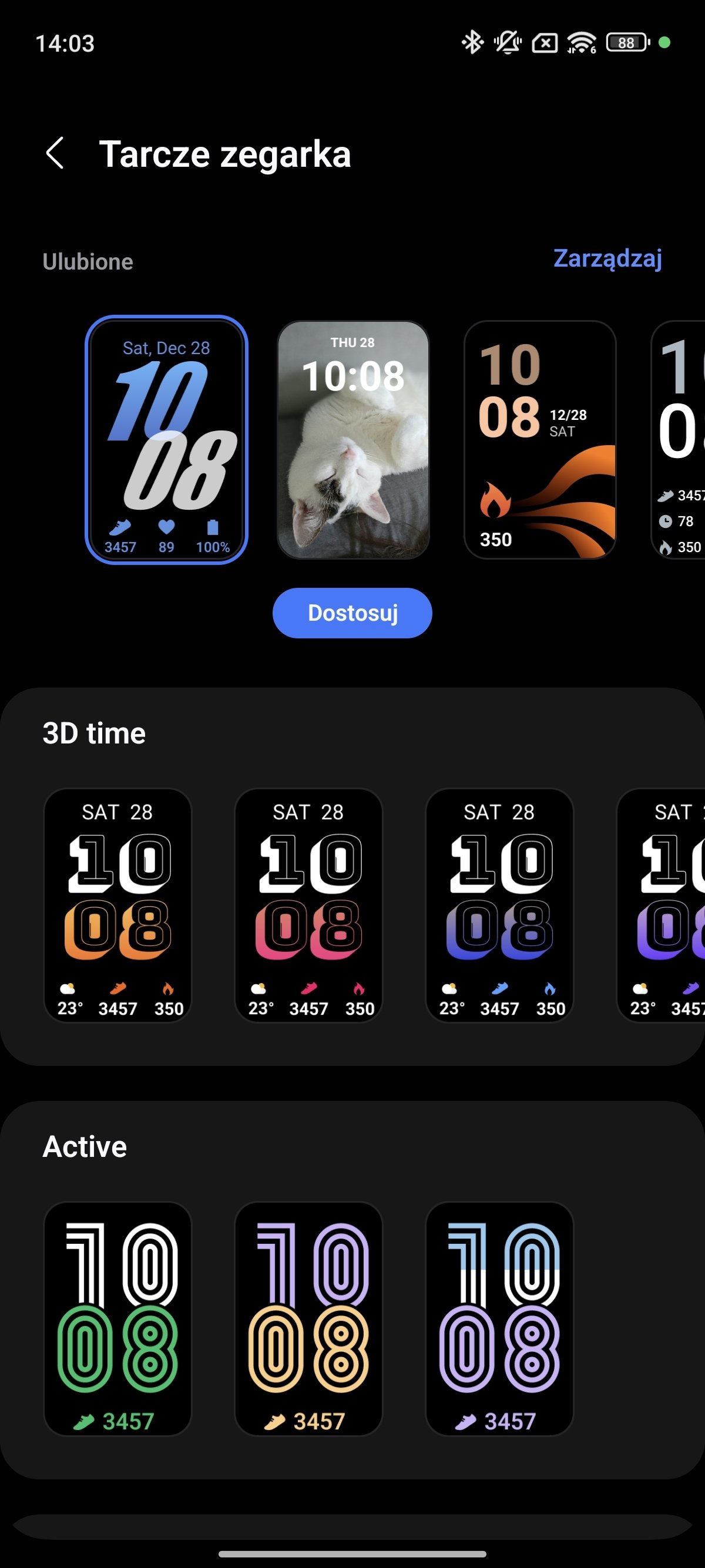Go back from Tarcze zegarka

click(55, 153)
